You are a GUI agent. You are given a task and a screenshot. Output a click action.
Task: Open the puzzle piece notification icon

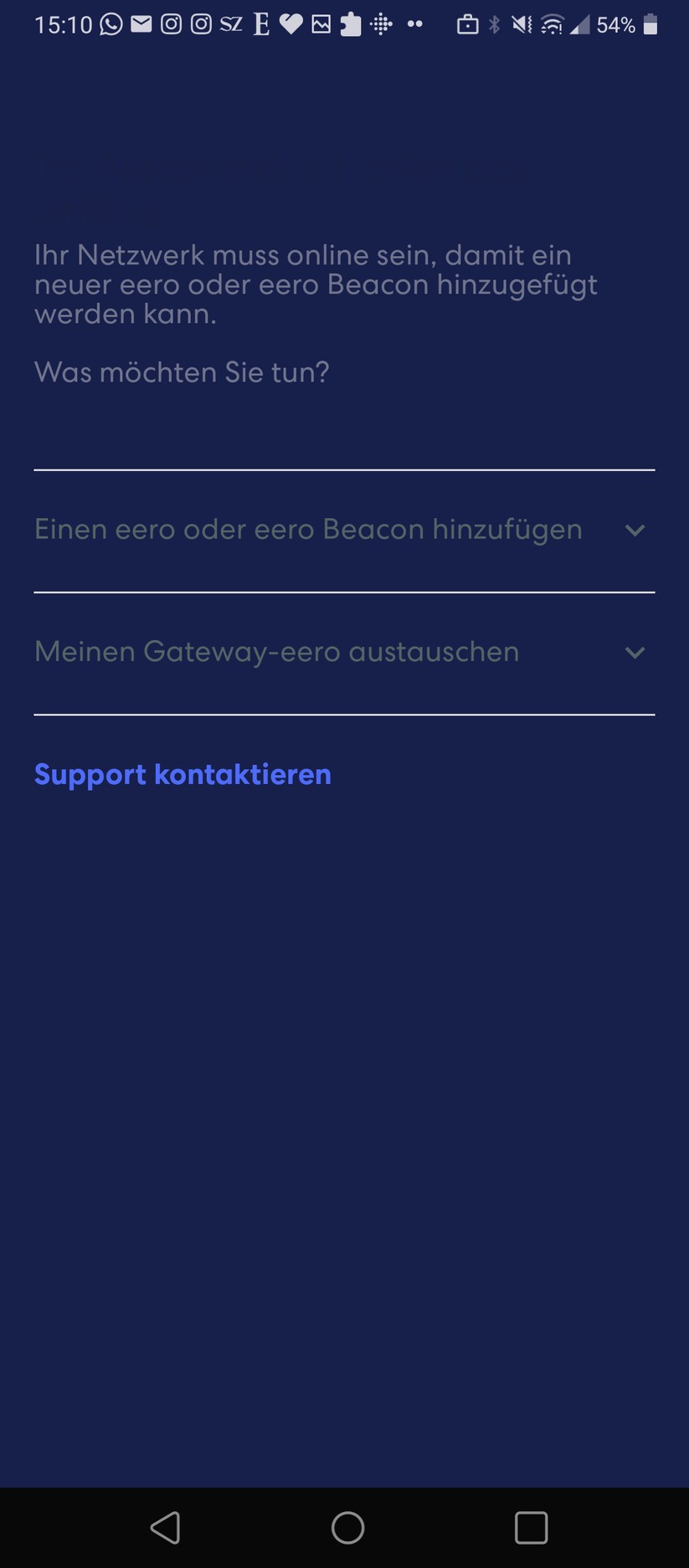352,24
